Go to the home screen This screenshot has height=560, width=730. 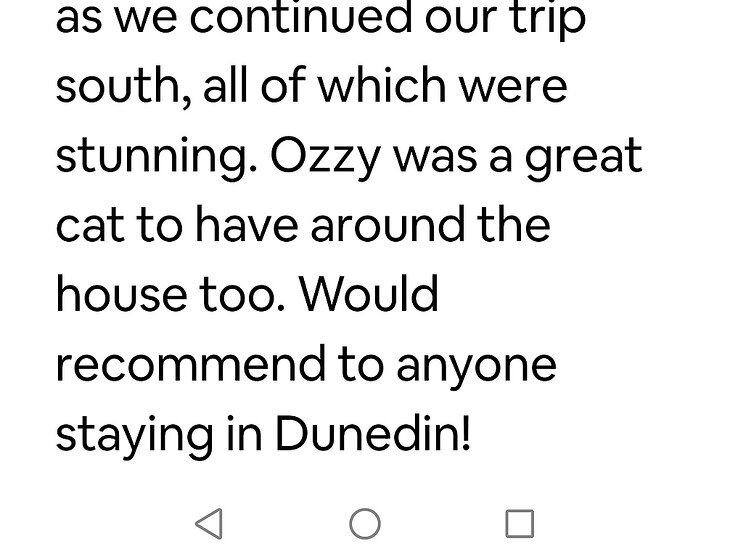click(365, 523)
